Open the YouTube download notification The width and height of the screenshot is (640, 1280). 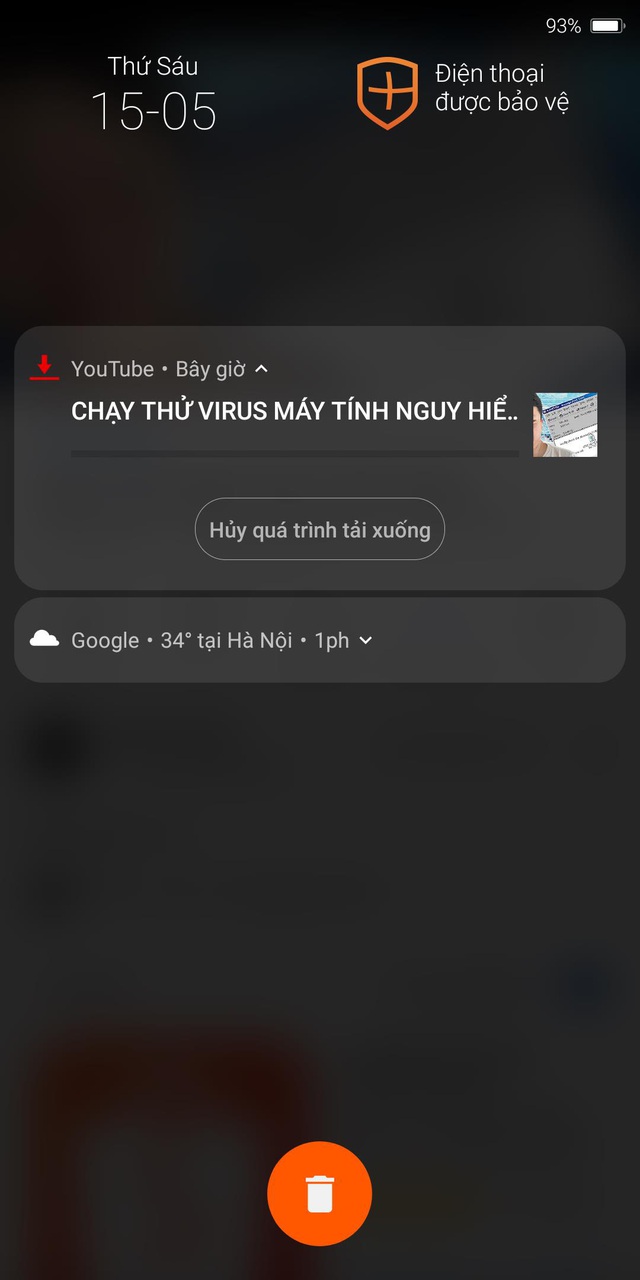click(294, 412)
